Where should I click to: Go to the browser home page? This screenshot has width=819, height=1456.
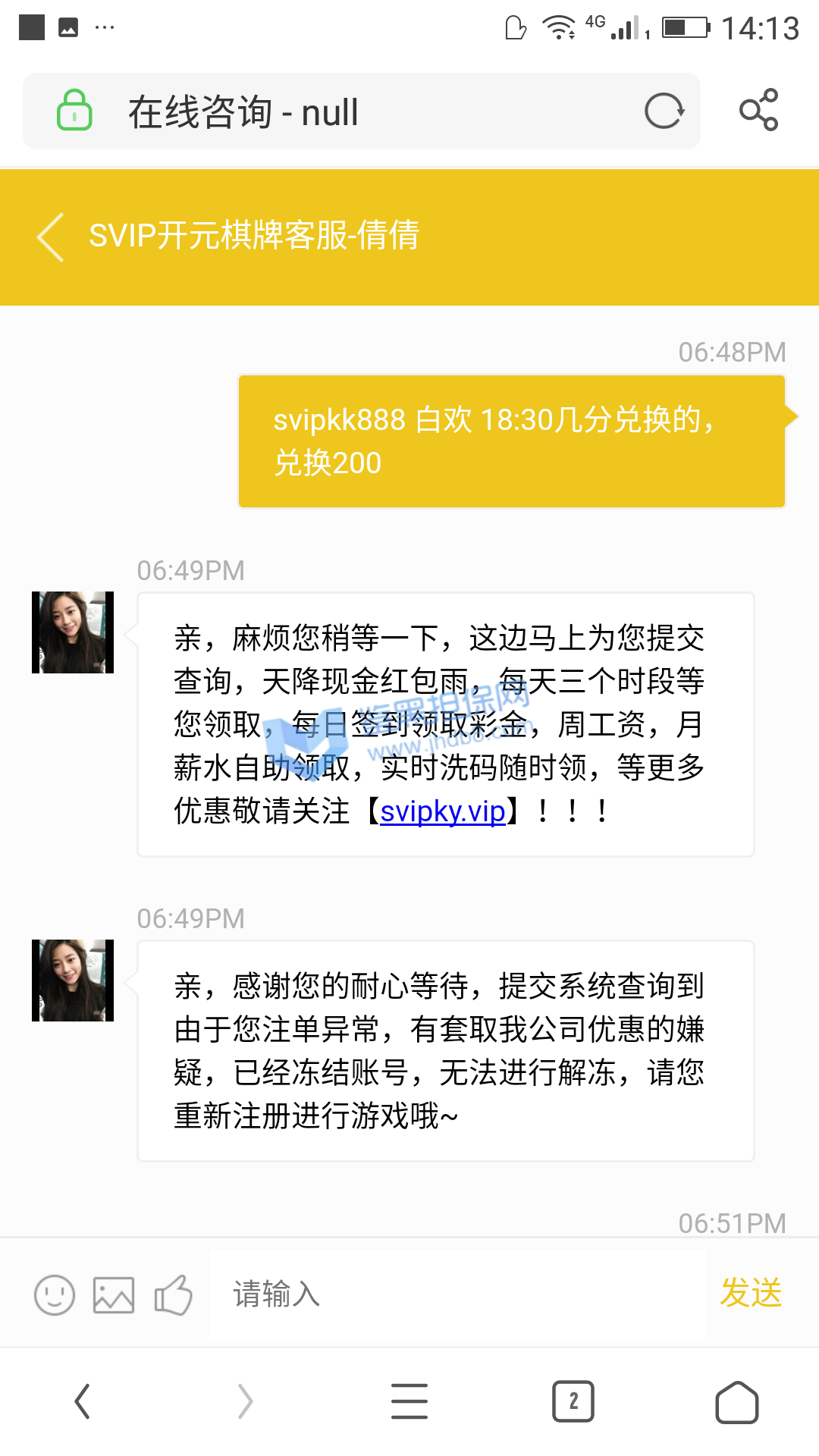click(x=737, y=1401)
